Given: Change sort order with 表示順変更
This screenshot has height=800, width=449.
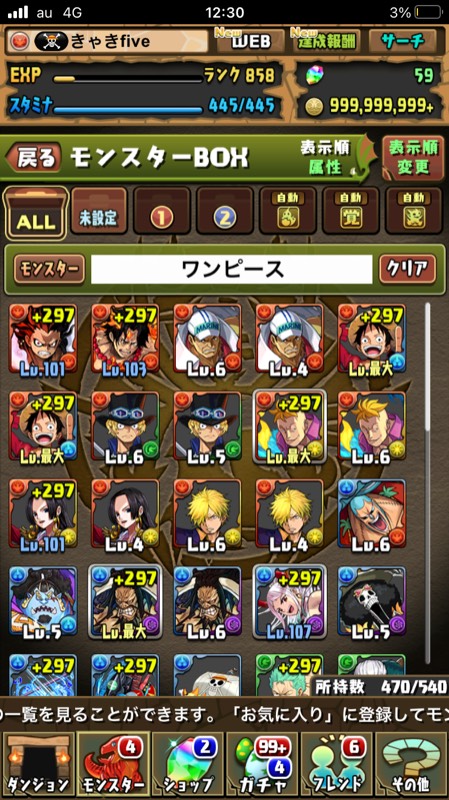Looking at the screenshot, I should coord(413,158).
